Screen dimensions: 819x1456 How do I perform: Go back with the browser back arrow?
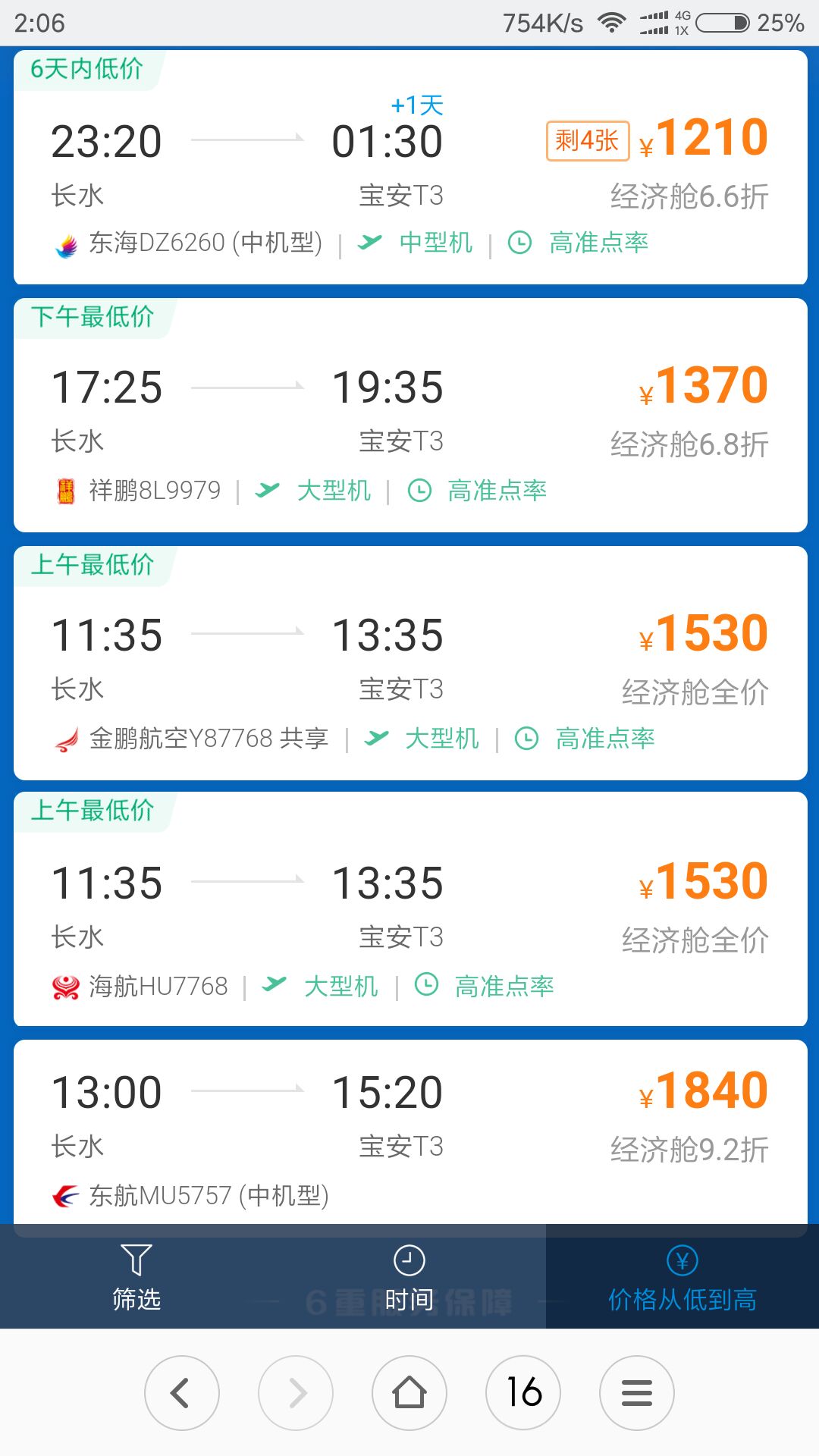click(x=182, y=1393)
